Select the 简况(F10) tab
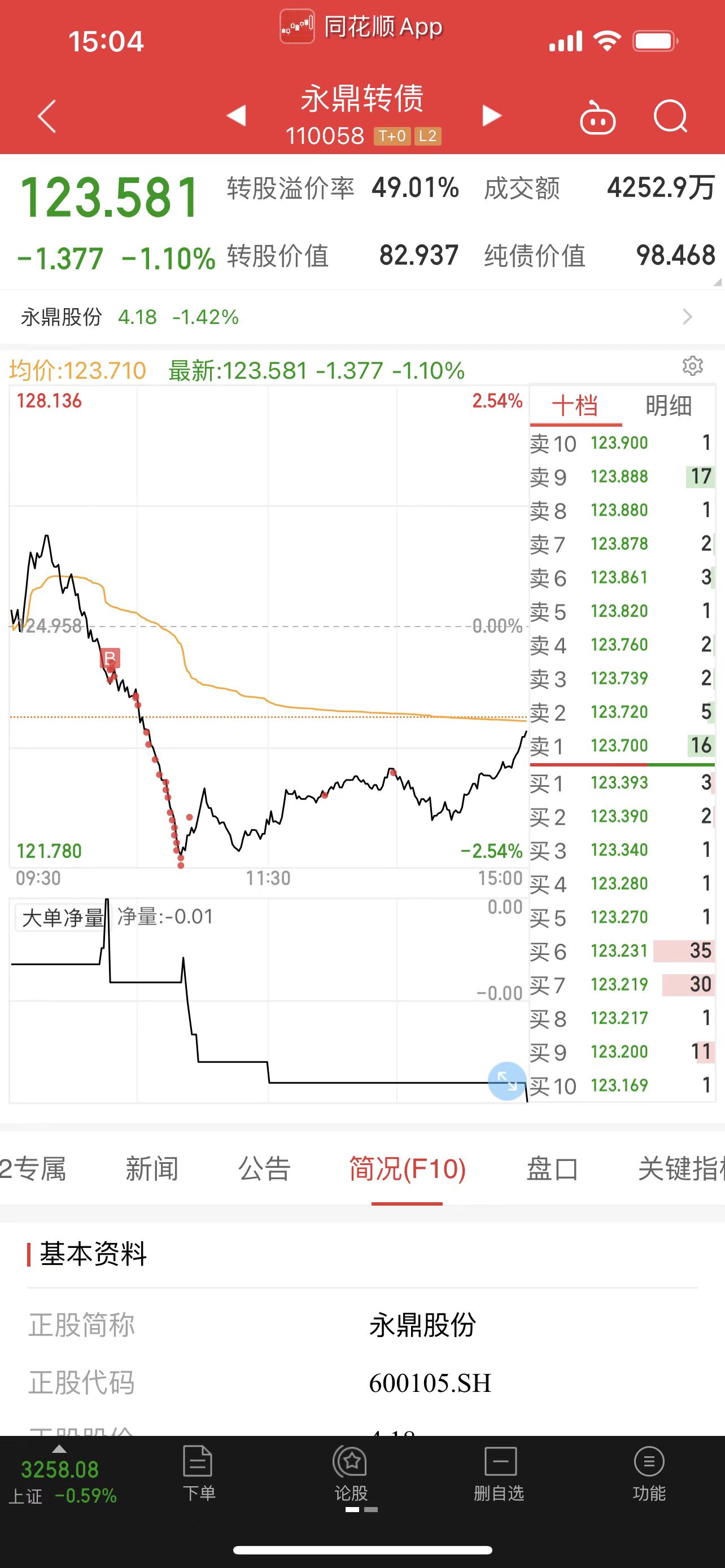Viewport: 725px width, 1568px height. 407,1169
